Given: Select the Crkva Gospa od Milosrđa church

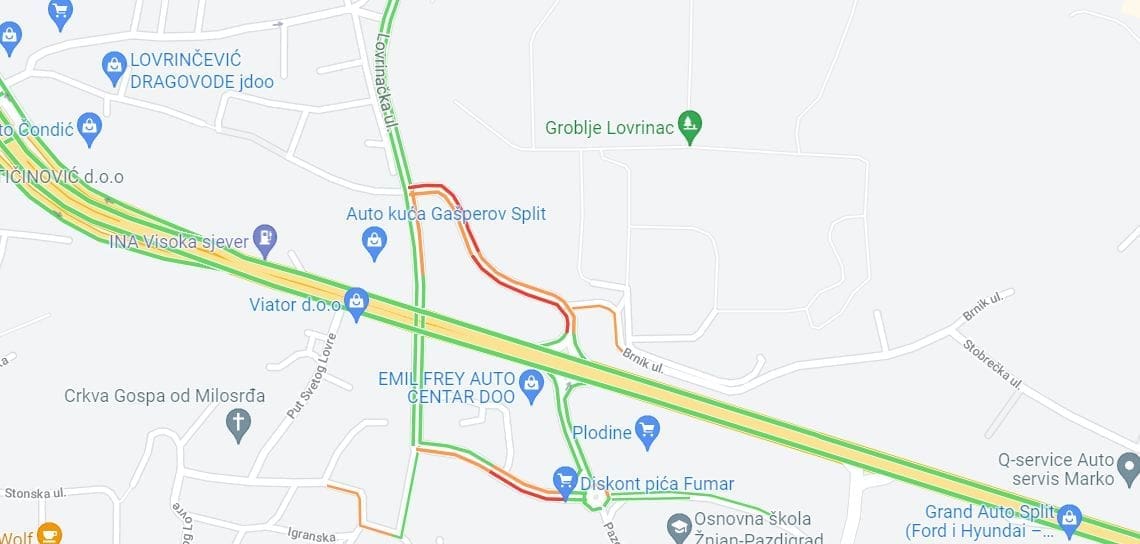Looking at the screenshot, I should tap(237, 424).
